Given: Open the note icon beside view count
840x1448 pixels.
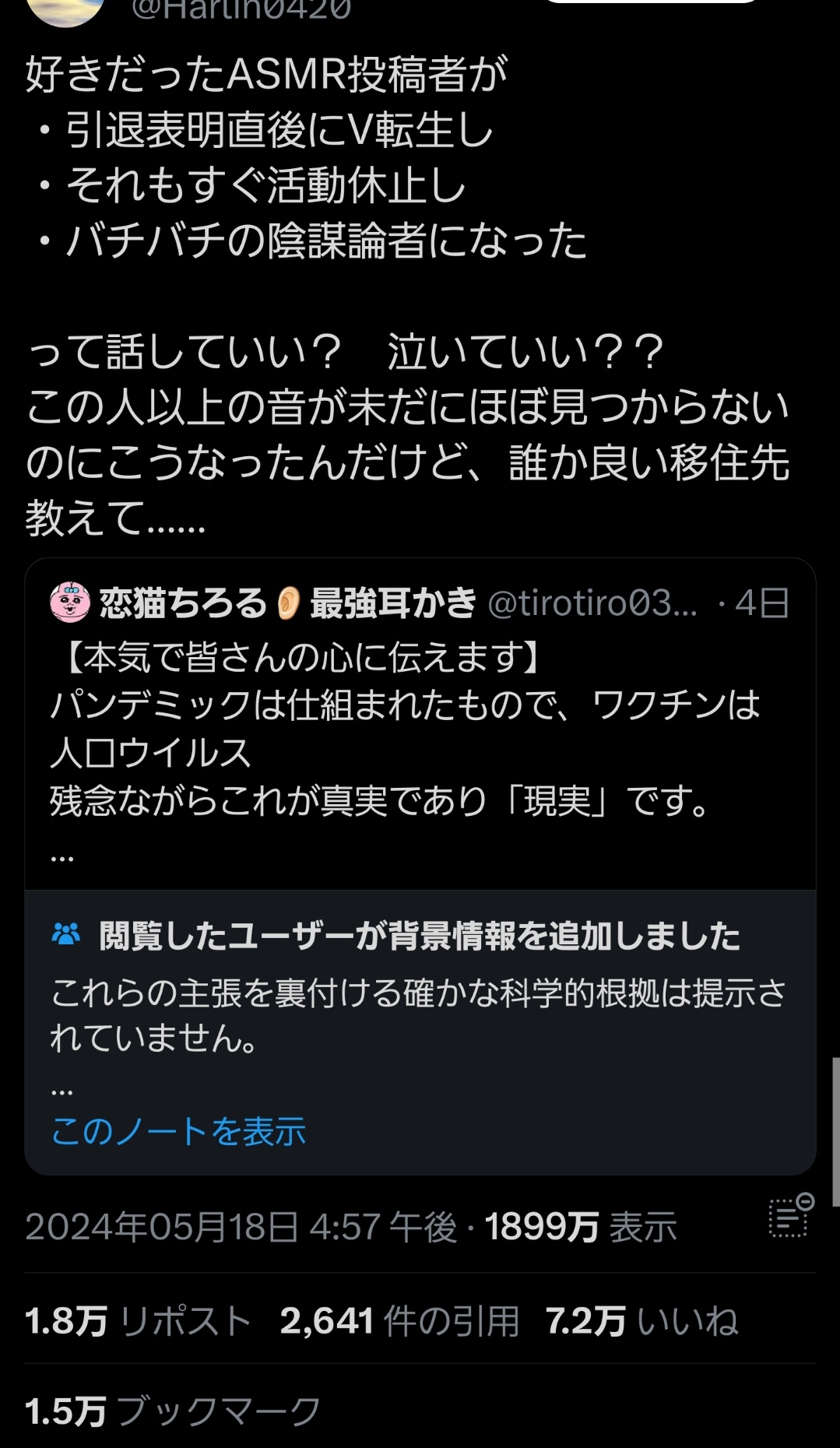Looking at the screenshot, I should pyautogui.click(x=790, y=1216).
